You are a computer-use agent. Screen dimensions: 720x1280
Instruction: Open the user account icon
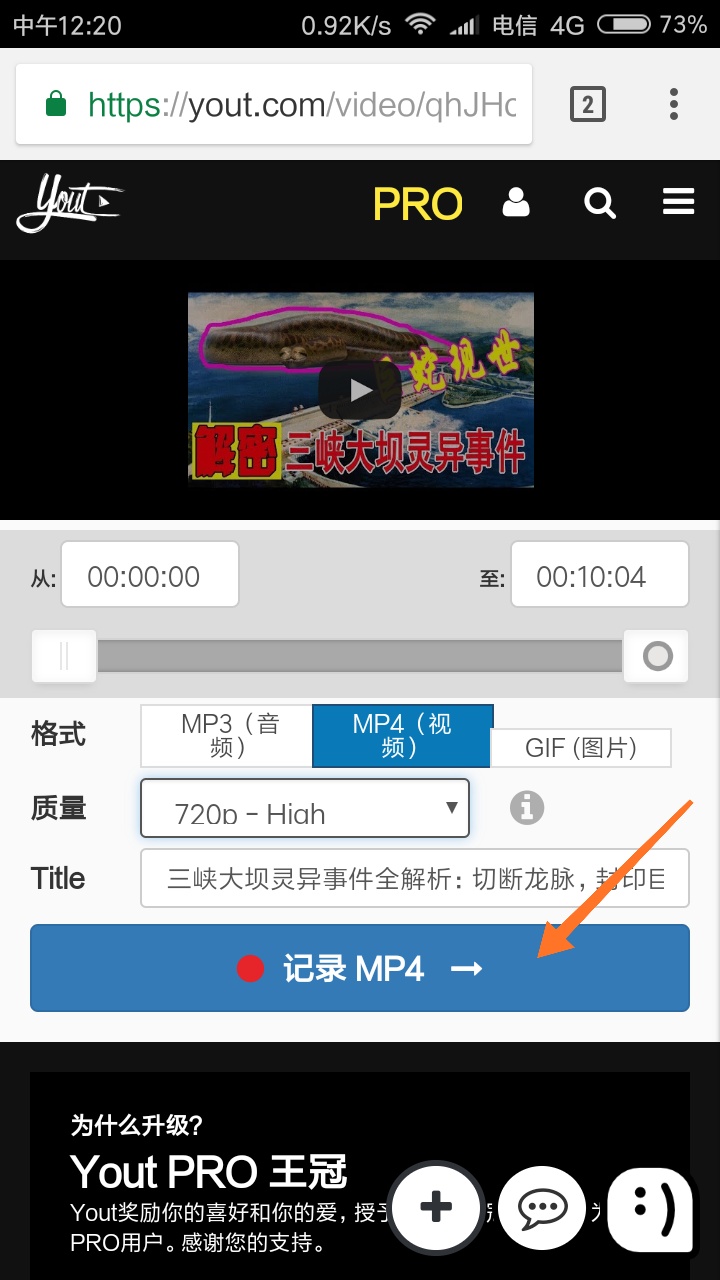[516, 203]
